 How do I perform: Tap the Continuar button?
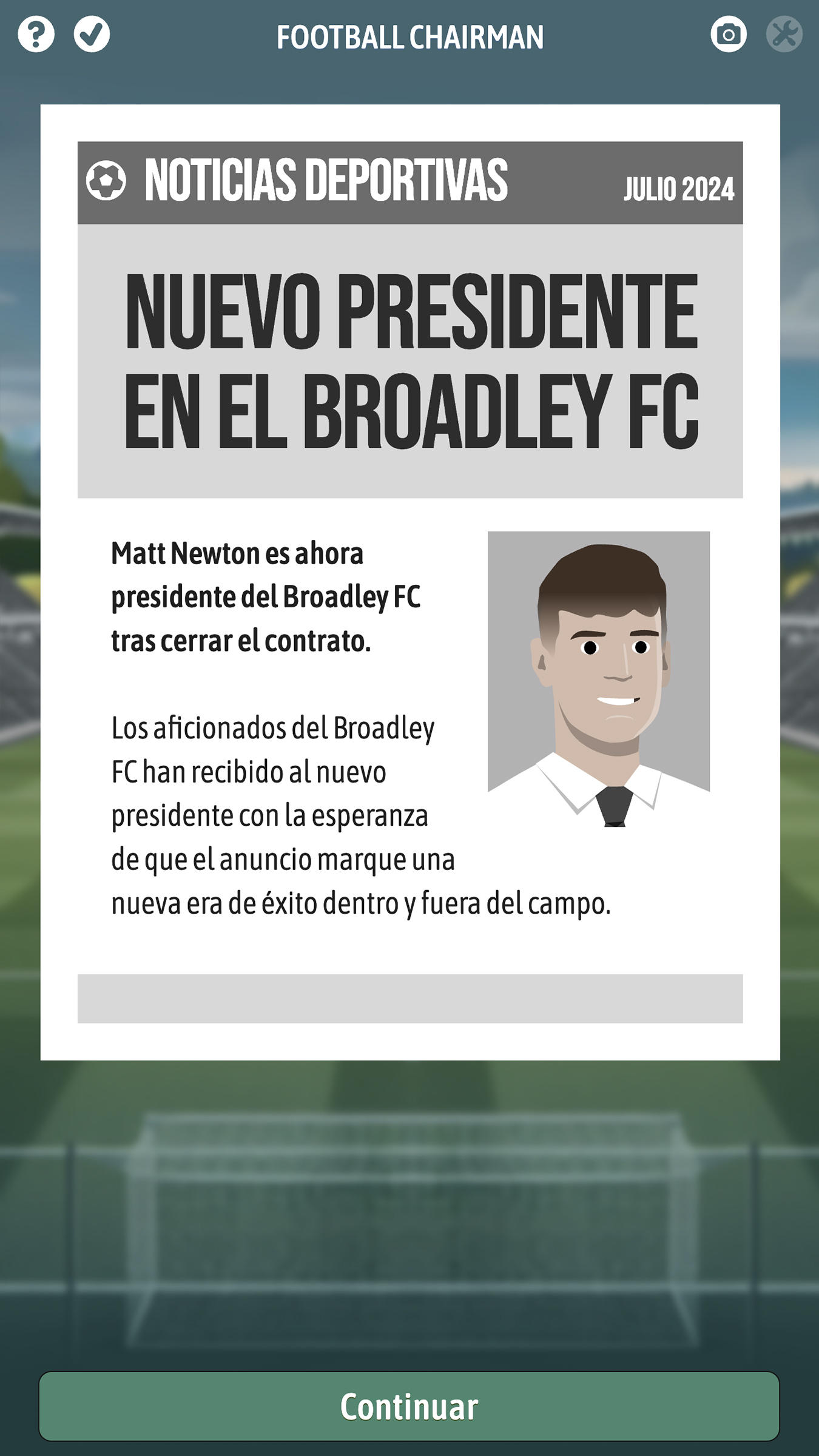tap(409, 1406)
